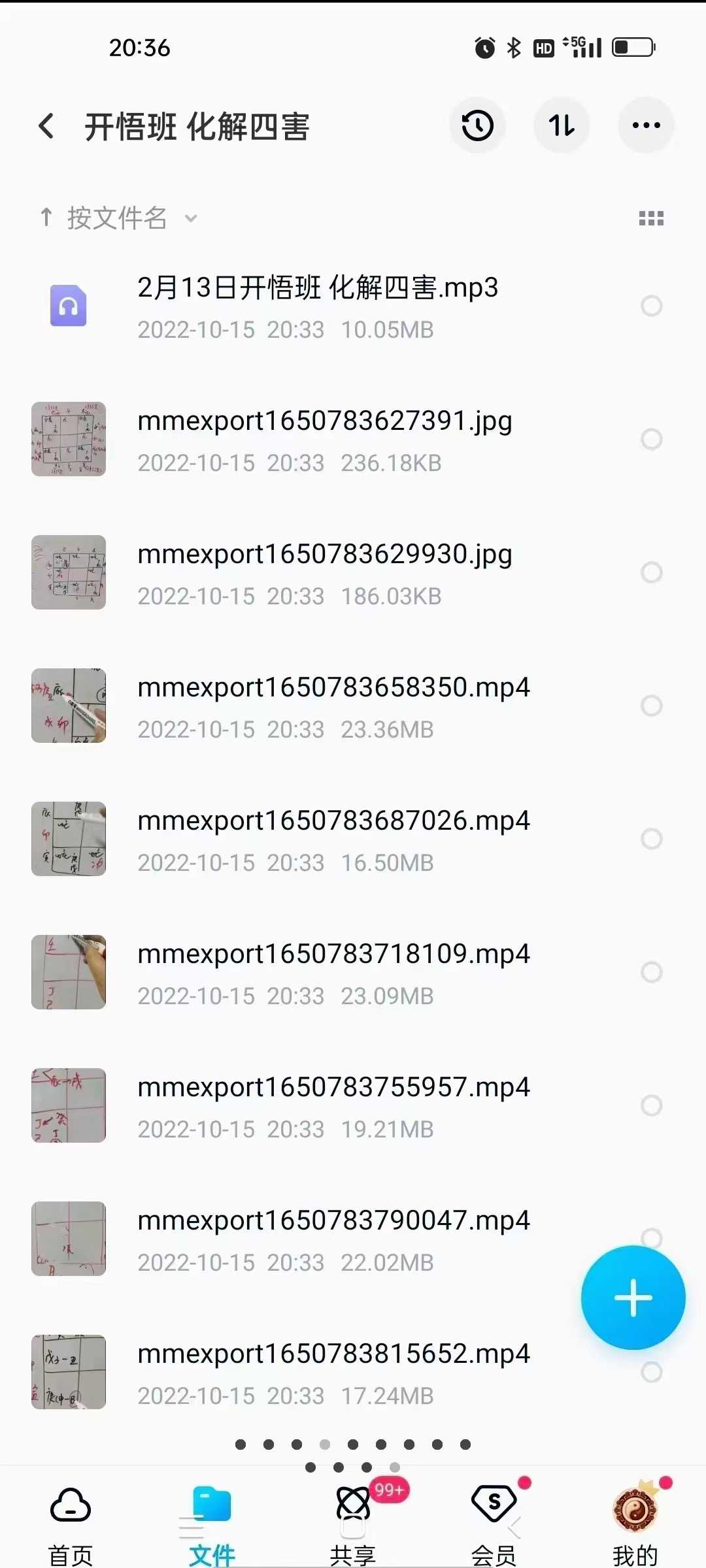Switch to grid view layout
This screenshot has width=706, height=1568.
pos(651,218)
